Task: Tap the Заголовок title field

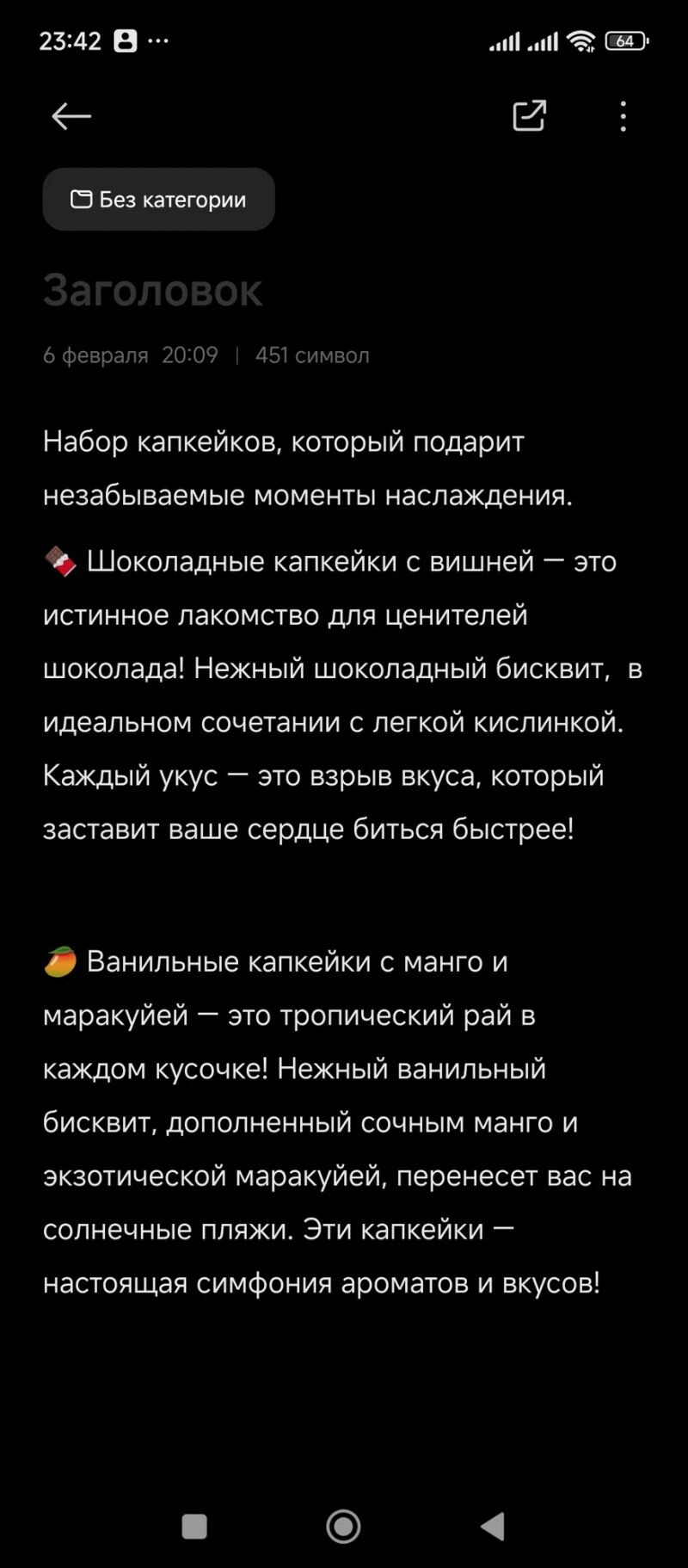Action: (153, 291)
